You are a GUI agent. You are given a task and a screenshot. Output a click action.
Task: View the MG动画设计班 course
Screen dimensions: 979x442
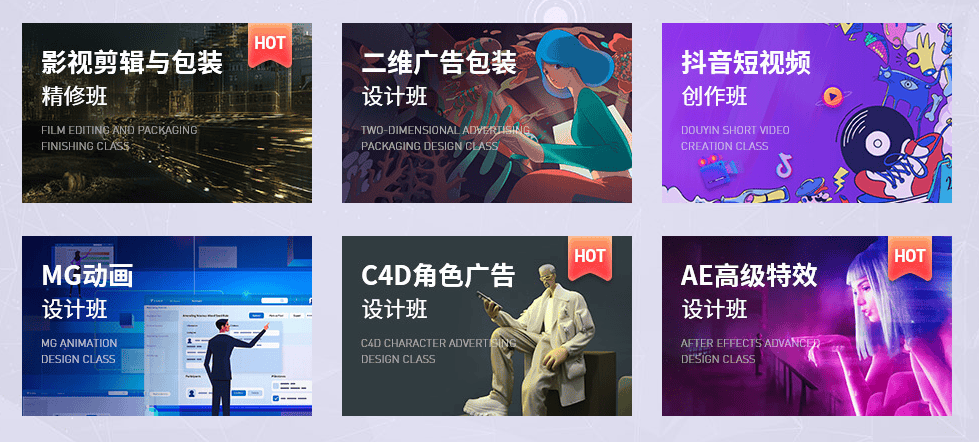(166, 326)
